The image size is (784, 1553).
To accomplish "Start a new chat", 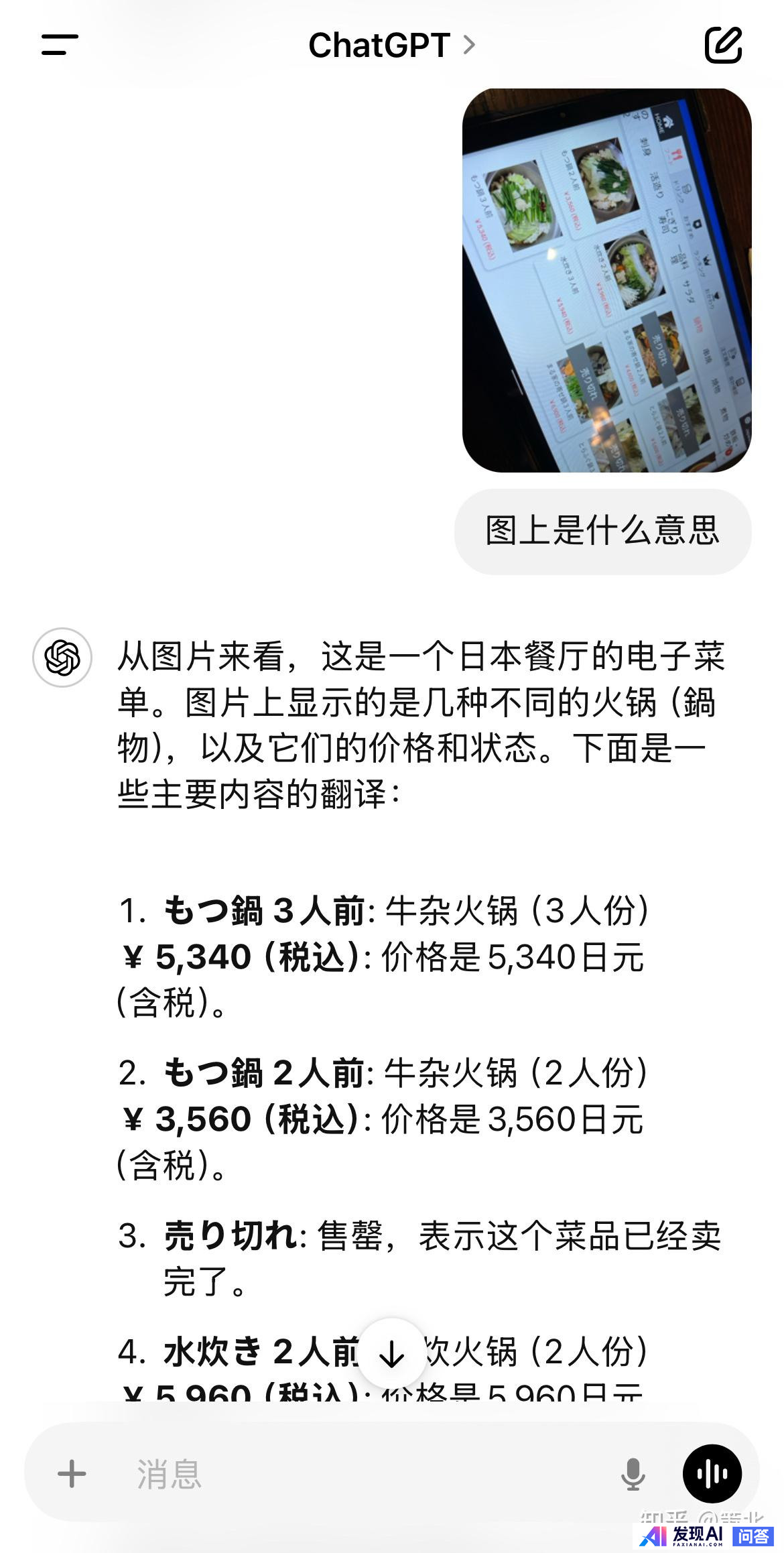I will coord(723,45).
